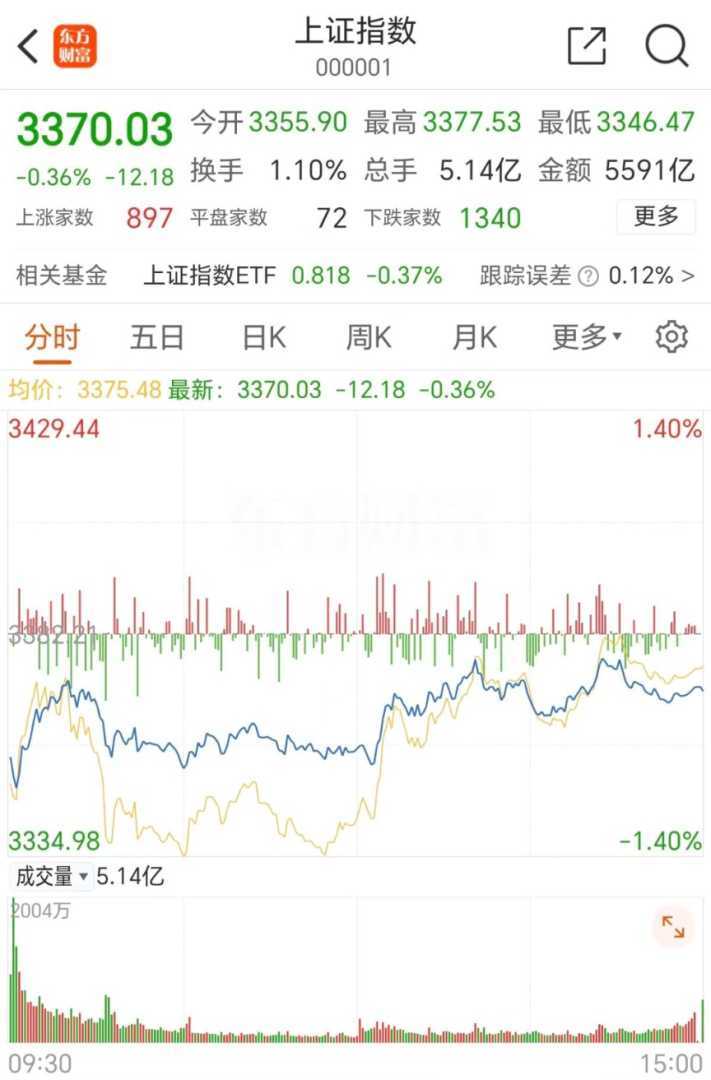This screenshot has width=711, height=1080.
Task: Expand the 更多 chart period dropdown
Action: (x=586, y=338)
